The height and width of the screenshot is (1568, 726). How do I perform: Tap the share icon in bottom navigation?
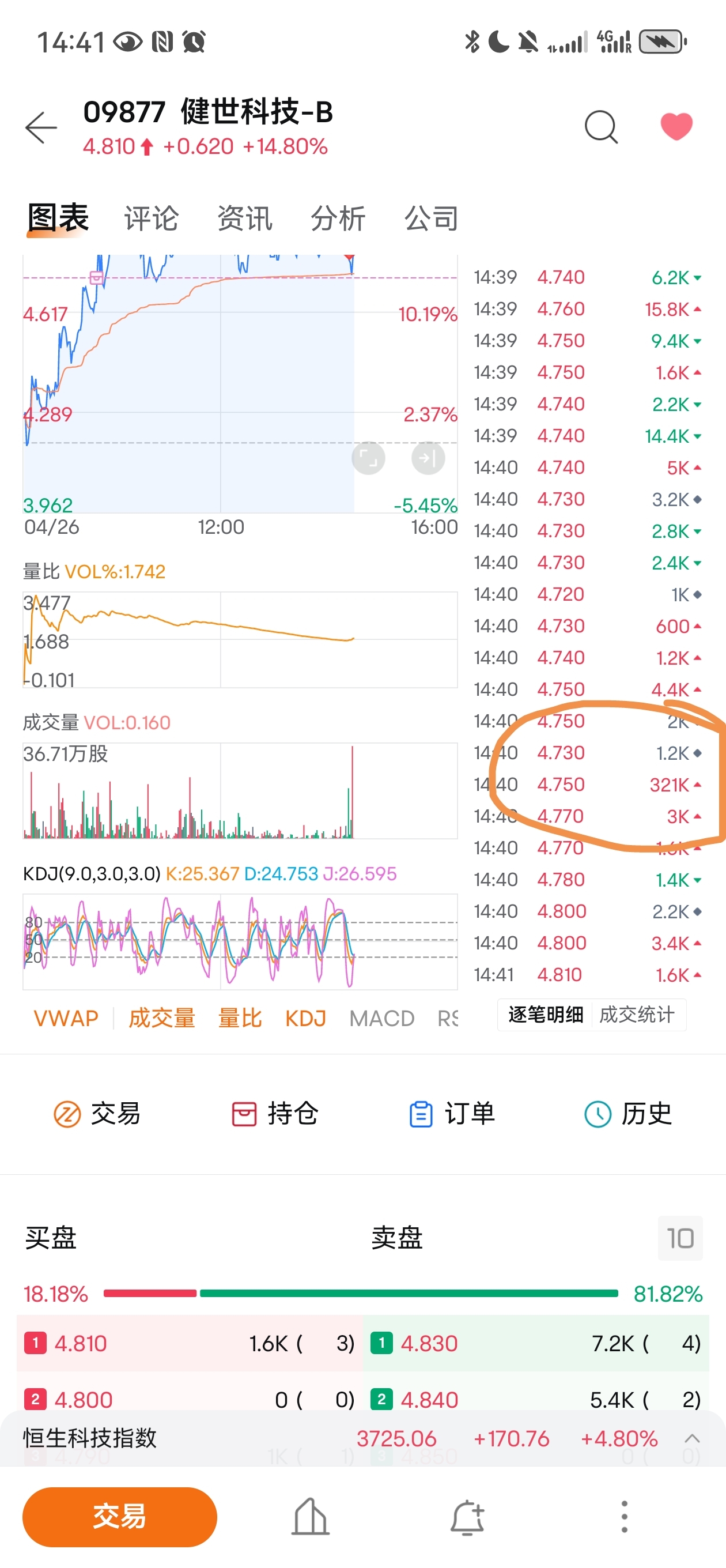(311, 1517)
